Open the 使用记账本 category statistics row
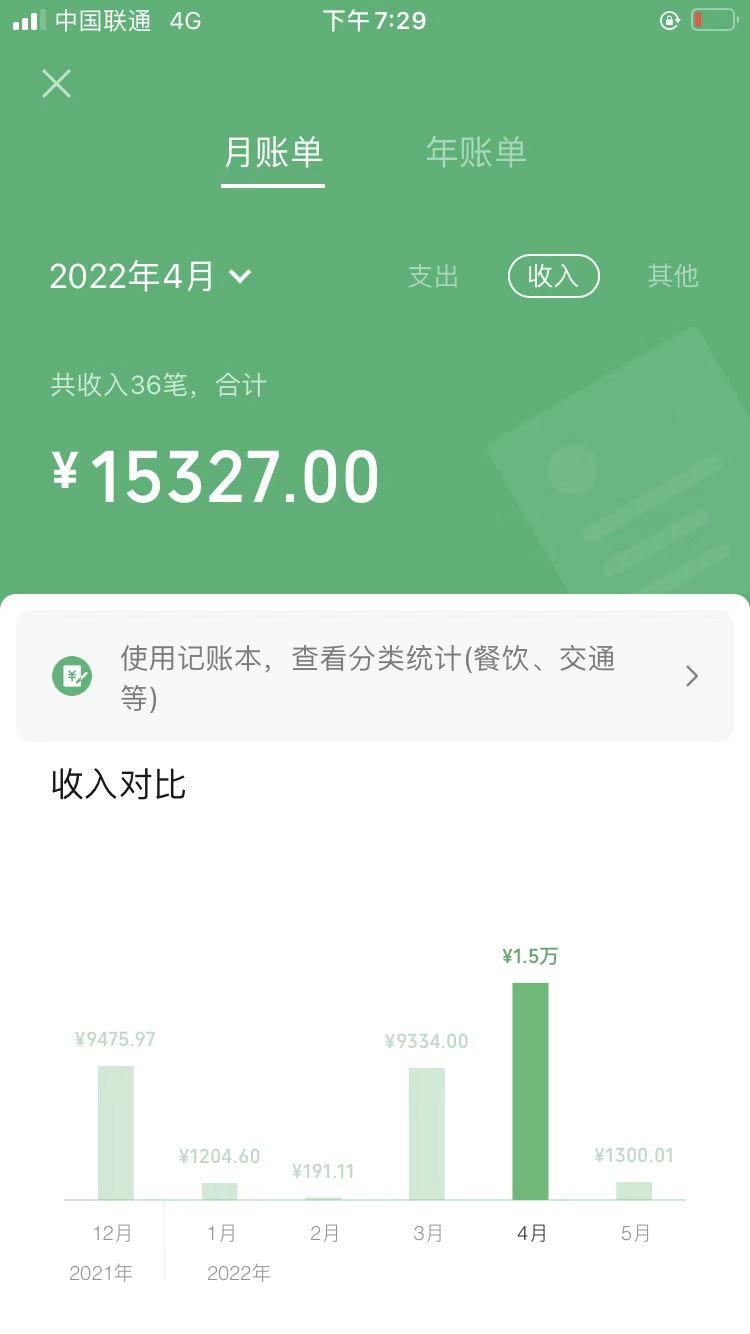This screenshot has height=1334, width=750. click(375, 676)
